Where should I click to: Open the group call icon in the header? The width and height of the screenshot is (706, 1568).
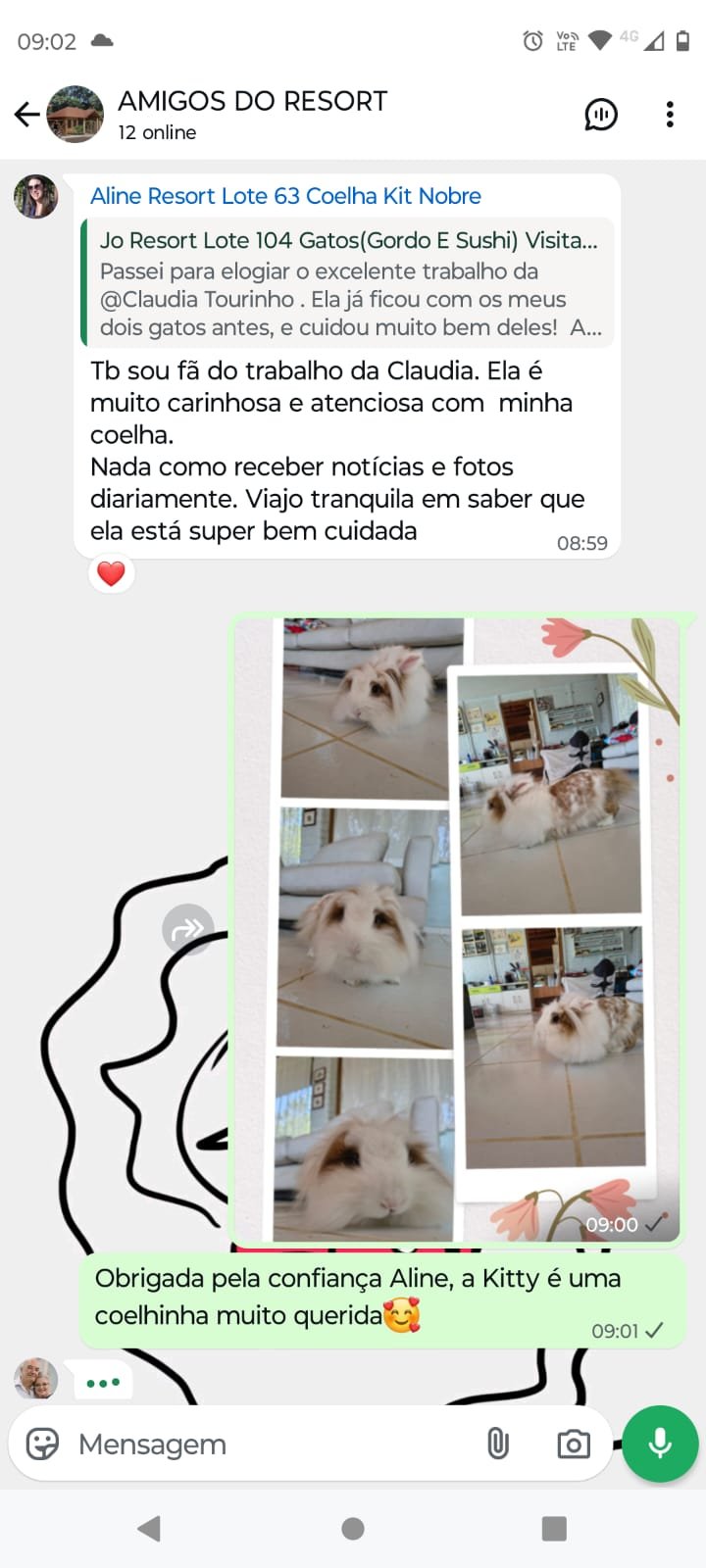[x=602, y=115]
